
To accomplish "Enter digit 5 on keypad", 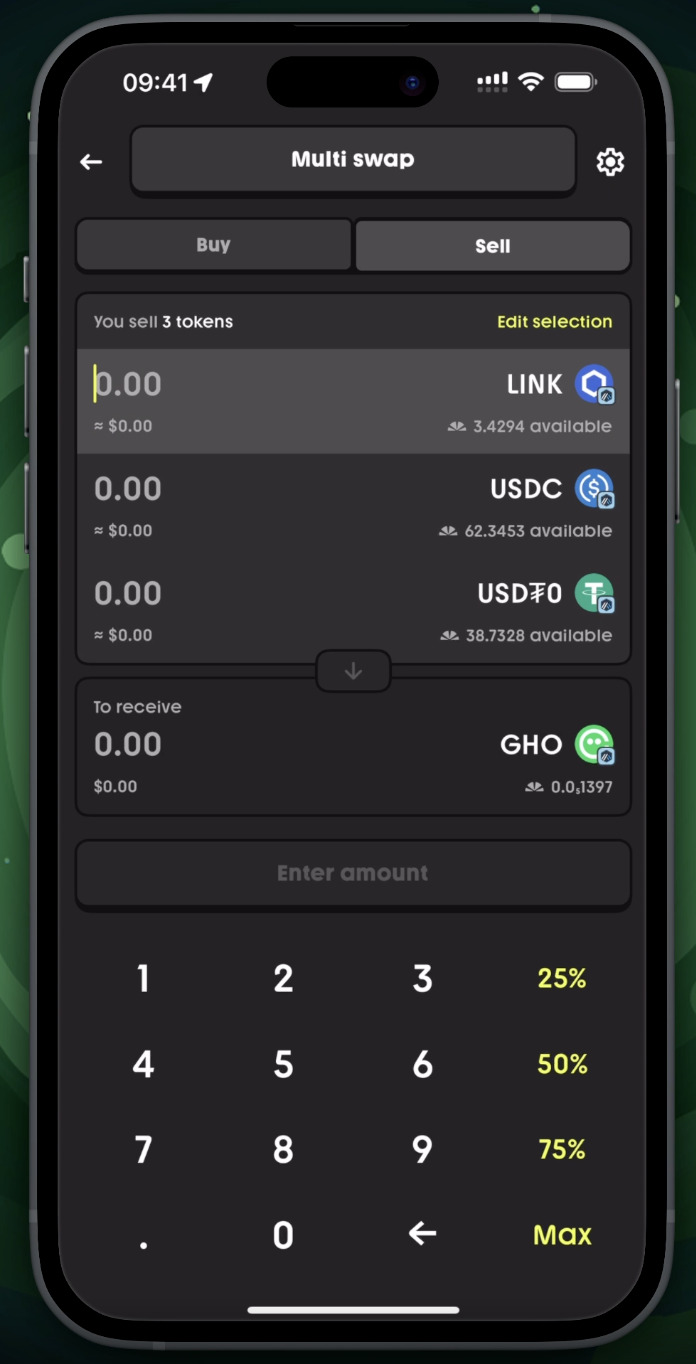I will coord(283,1064).
